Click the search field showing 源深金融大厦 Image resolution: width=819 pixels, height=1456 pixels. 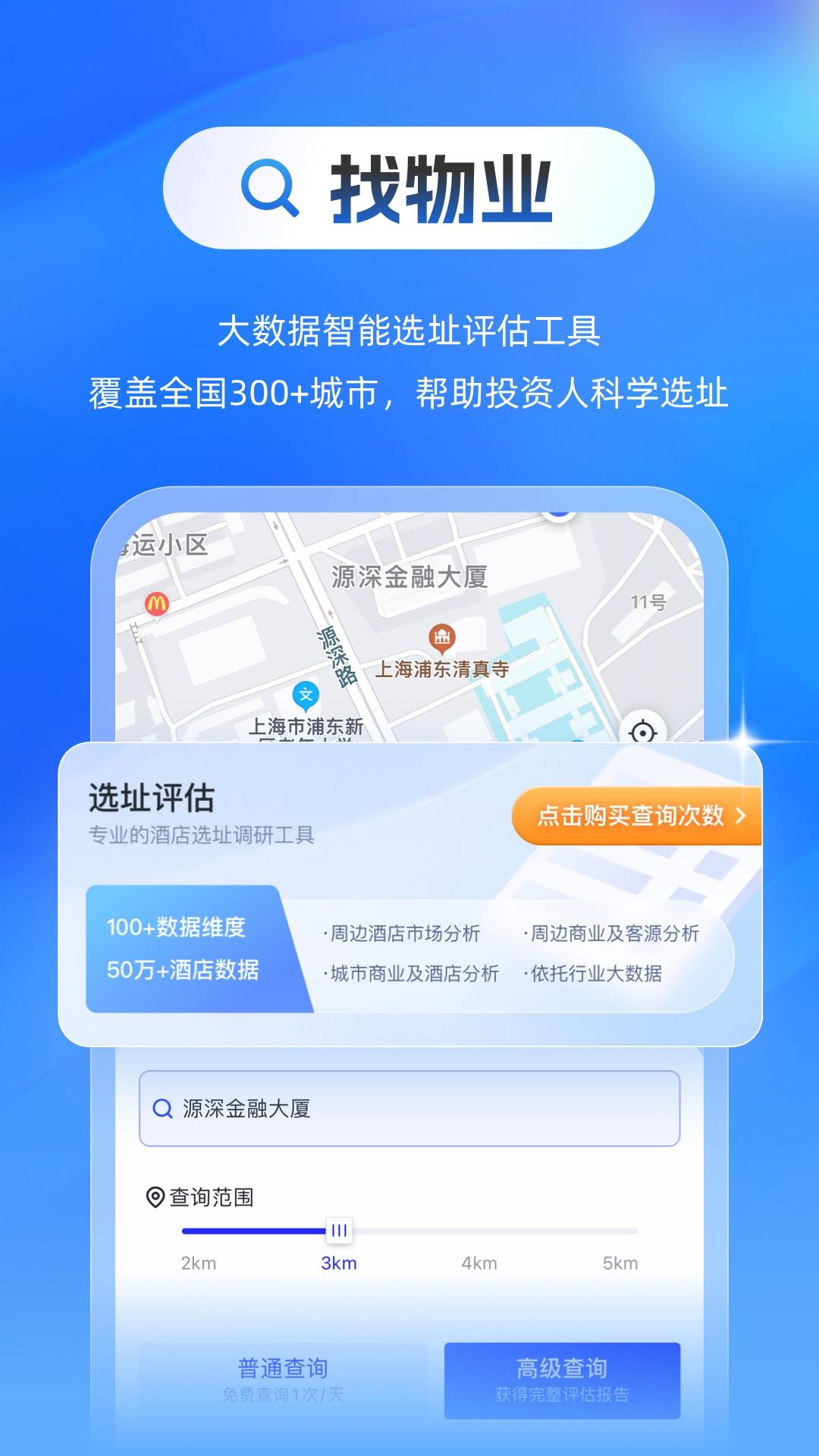409,1107
